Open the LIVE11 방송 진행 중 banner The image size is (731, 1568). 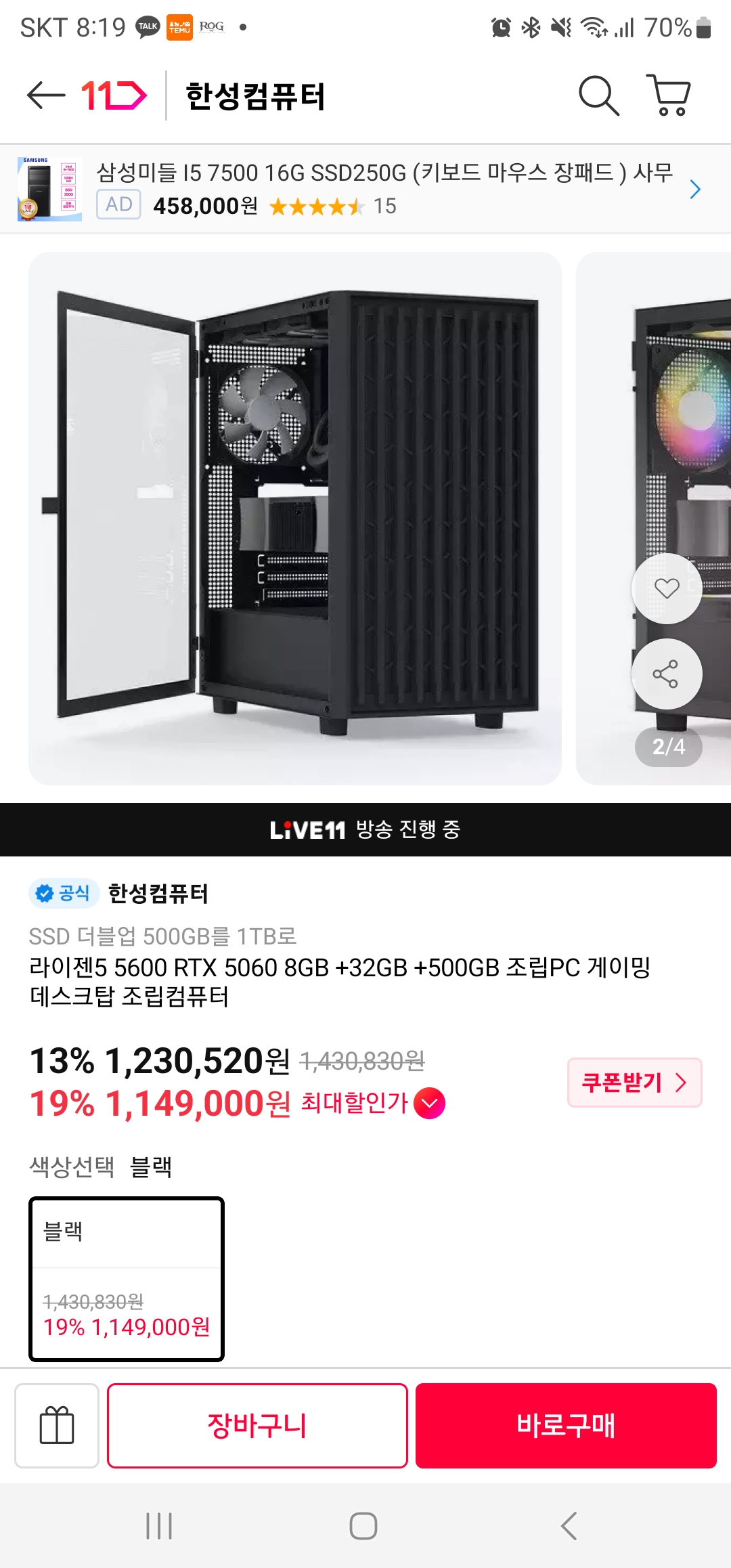coord(365,829)
